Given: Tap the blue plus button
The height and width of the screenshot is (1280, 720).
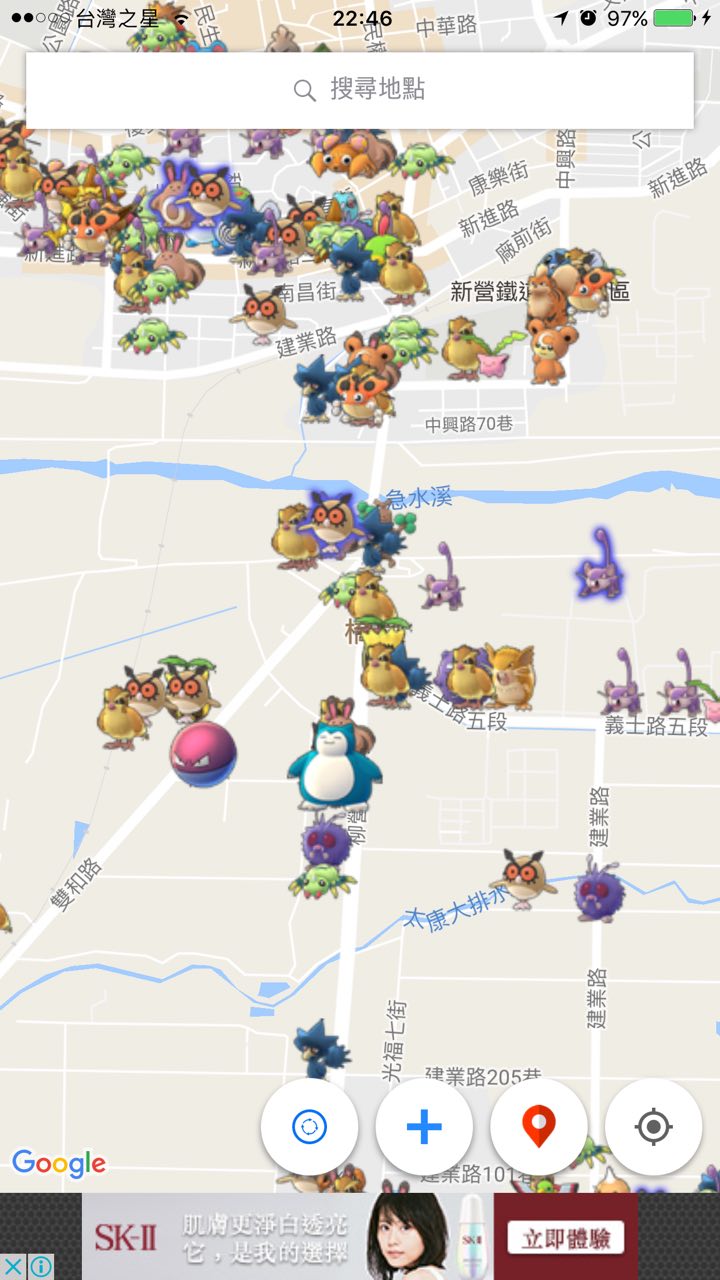Looking at the screenshot, I should pos(424,1127).
